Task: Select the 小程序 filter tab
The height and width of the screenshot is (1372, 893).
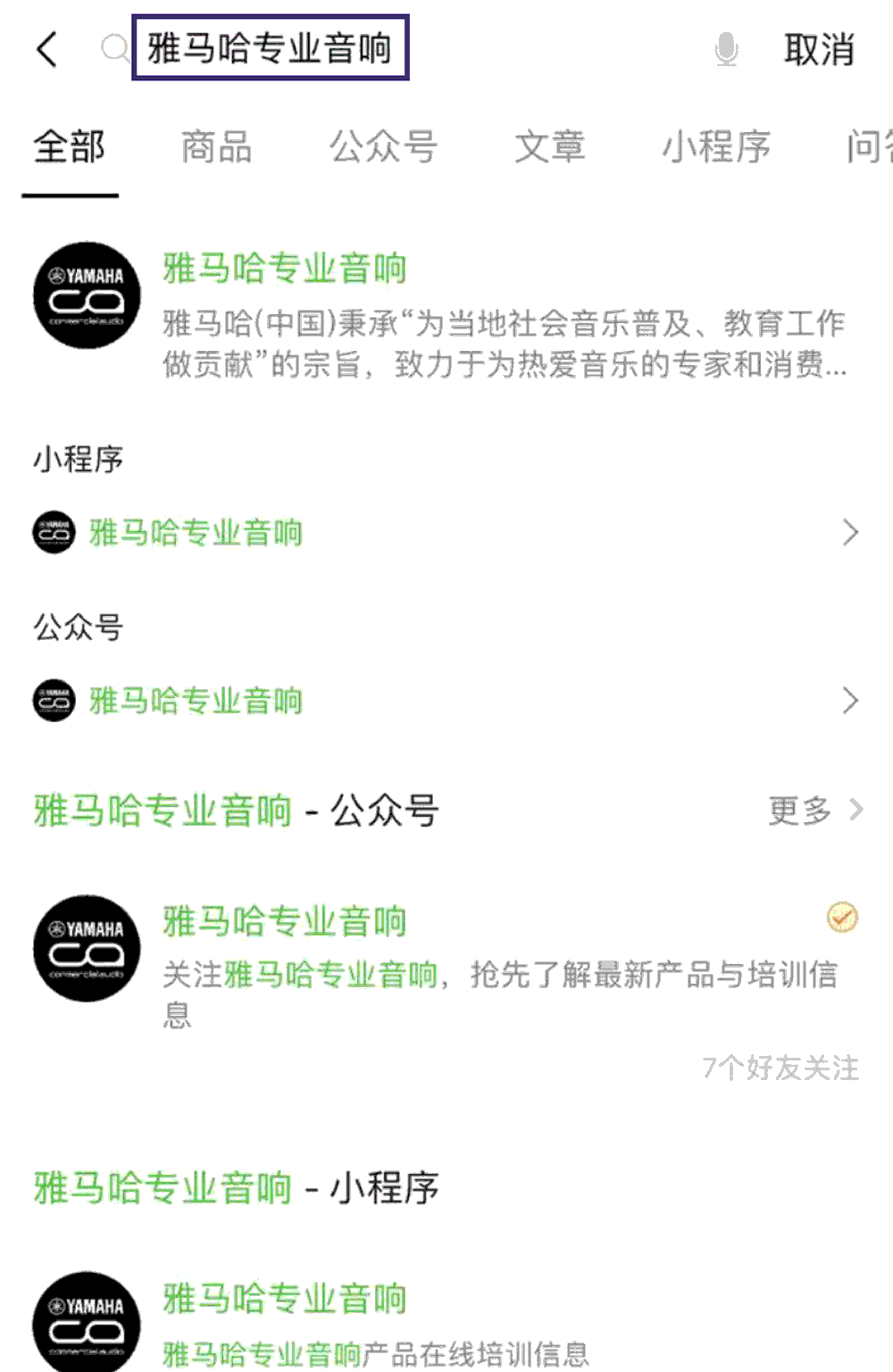Action: point(719,147)
